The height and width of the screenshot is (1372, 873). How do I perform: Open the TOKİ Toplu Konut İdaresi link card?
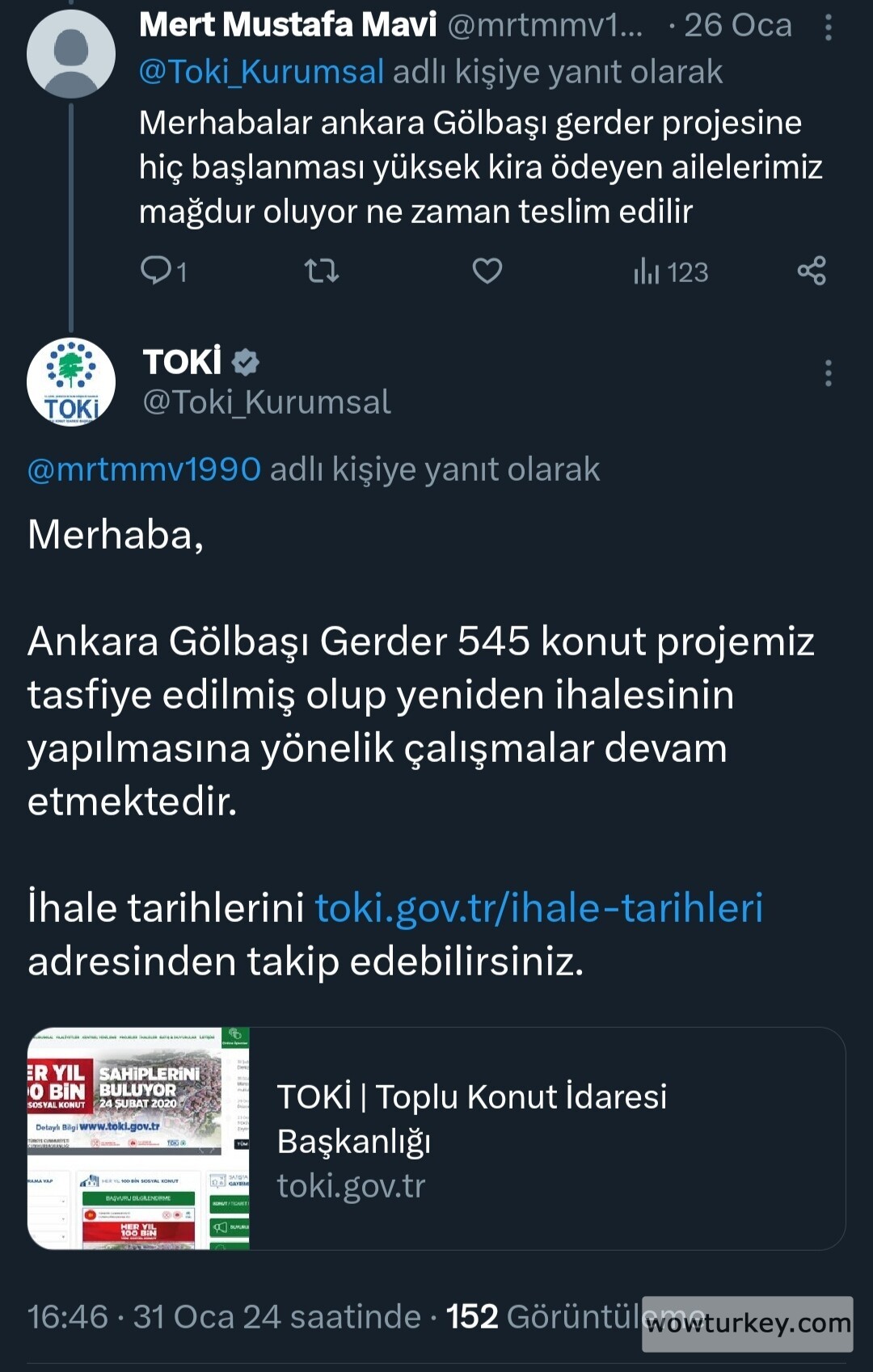coord(436,1138)
